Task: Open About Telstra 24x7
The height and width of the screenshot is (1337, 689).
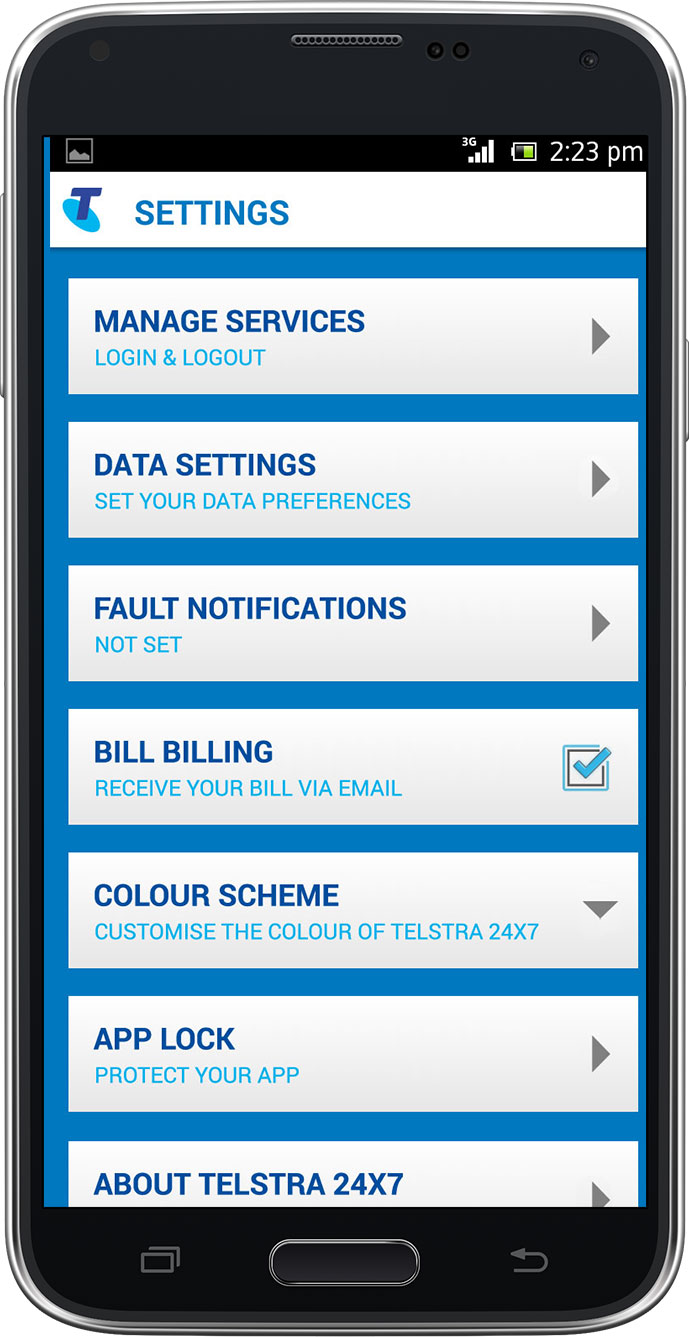Action: [353, 1174]
